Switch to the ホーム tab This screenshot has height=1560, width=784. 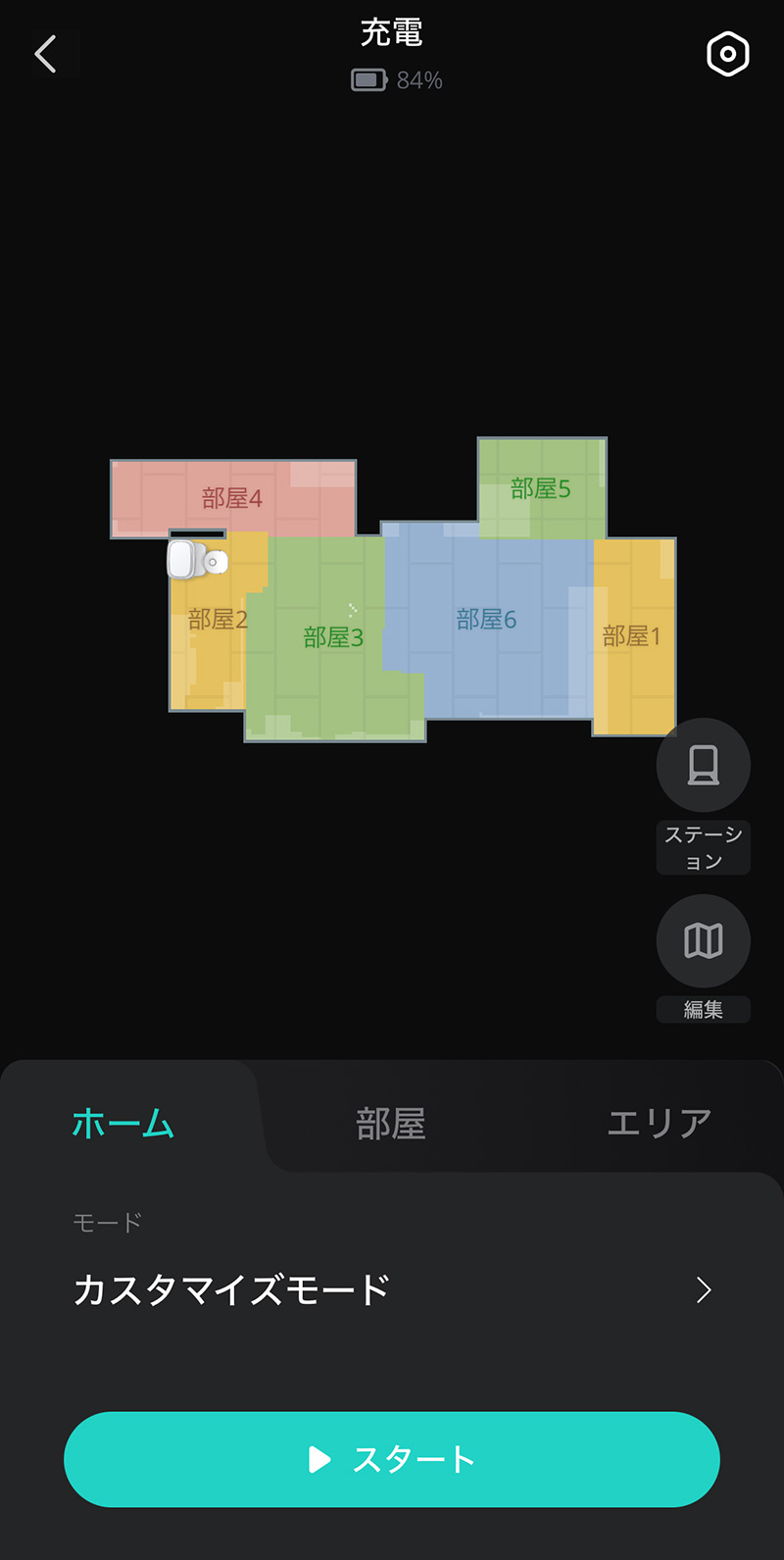123,1123
